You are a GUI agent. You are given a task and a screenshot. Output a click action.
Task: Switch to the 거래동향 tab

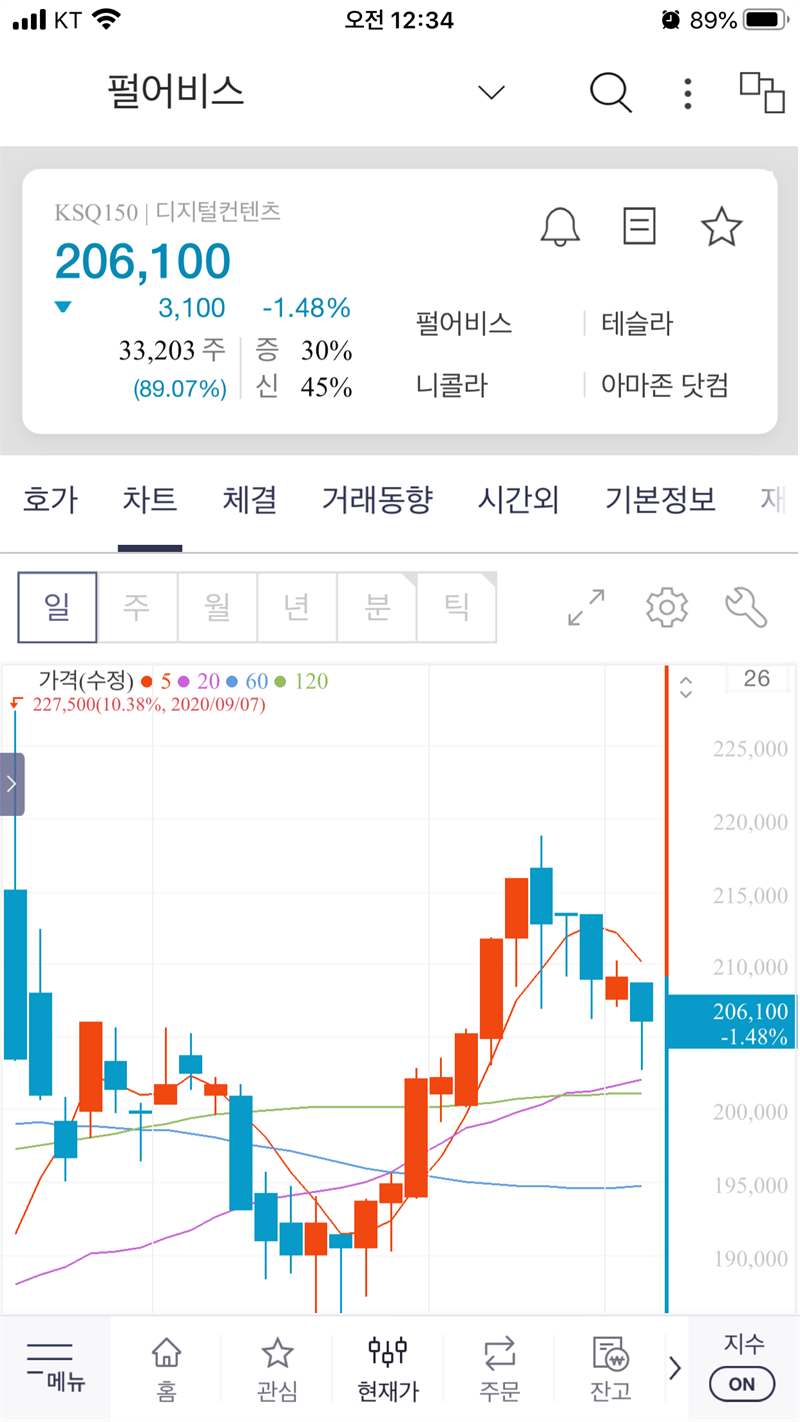click(377, 500)
